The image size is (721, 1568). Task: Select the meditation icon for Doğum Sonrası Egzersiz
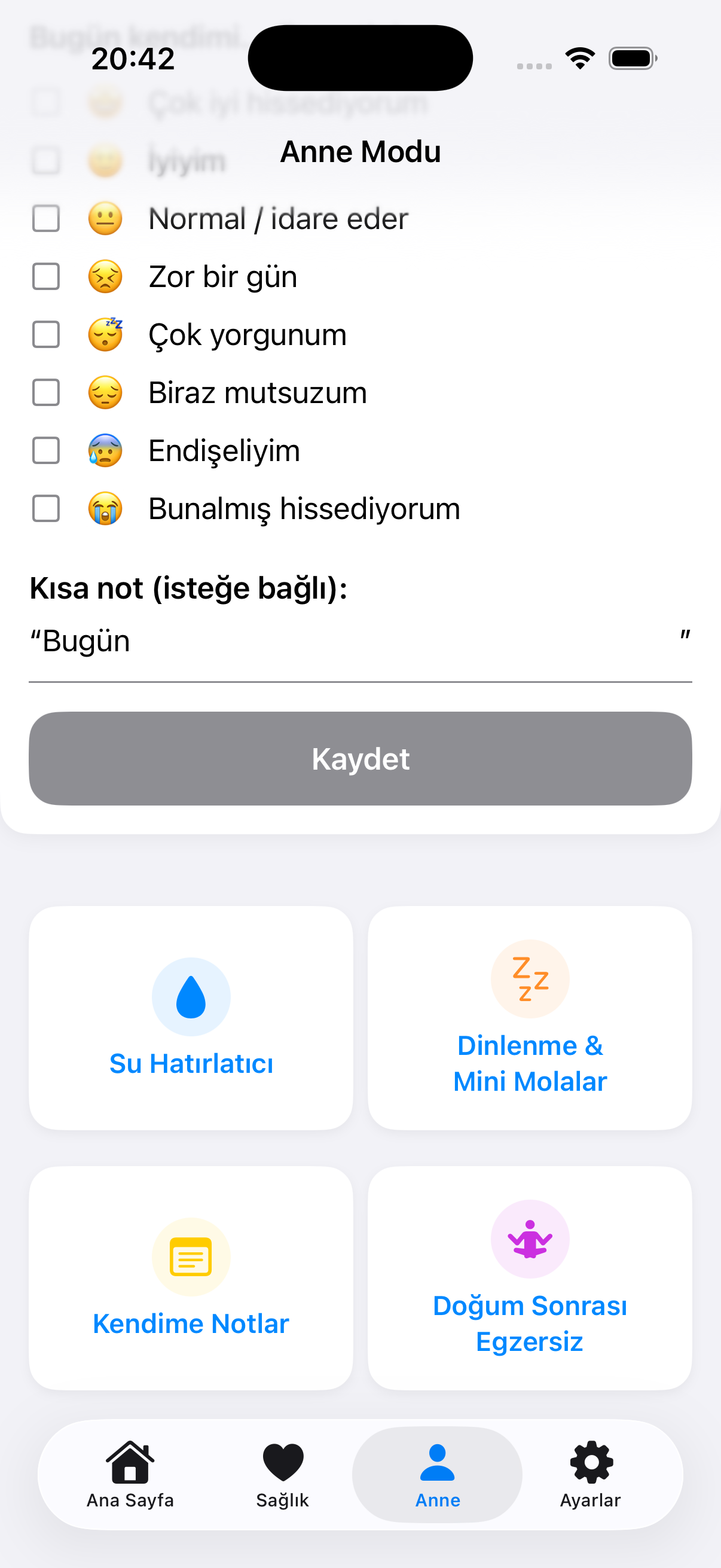pos(528,1238)
